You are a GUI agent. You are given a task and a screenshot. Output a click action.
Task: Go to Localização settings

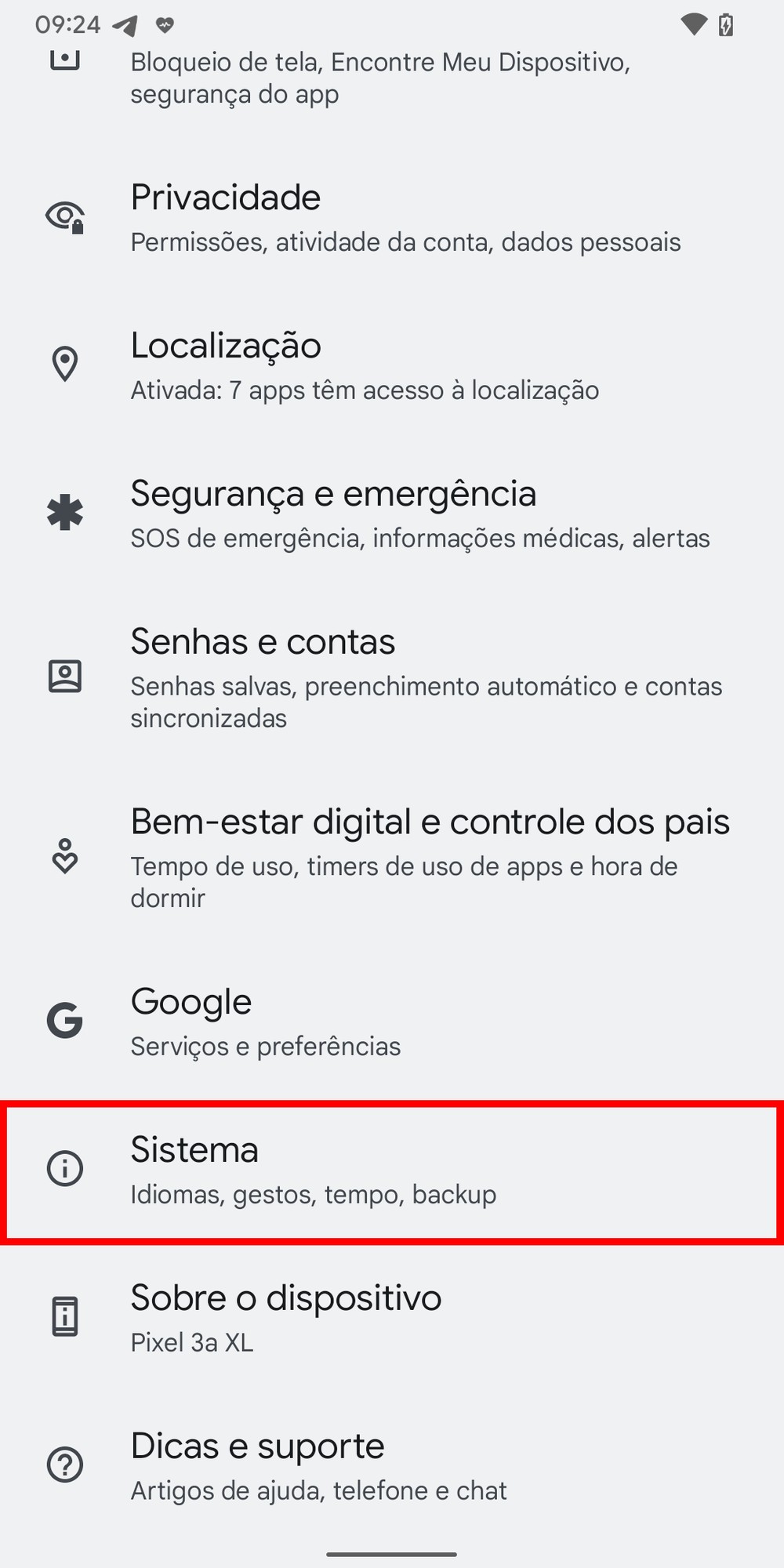392,365
